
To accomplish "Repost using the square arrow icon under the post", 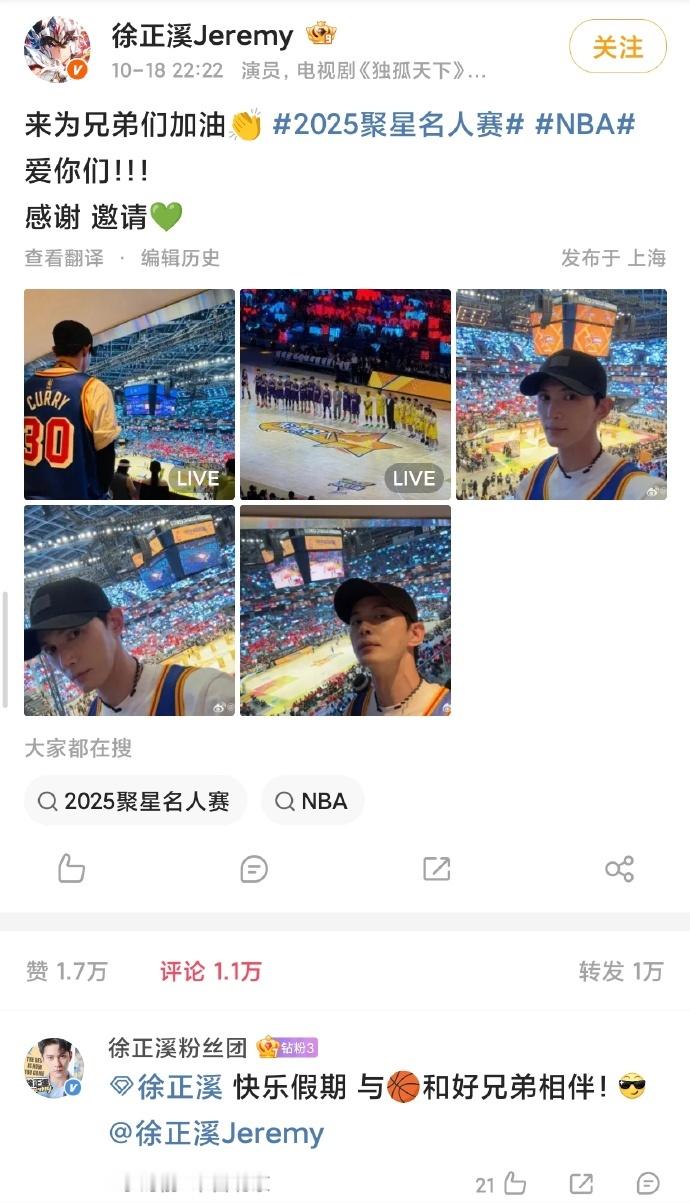I will point(437,868).
